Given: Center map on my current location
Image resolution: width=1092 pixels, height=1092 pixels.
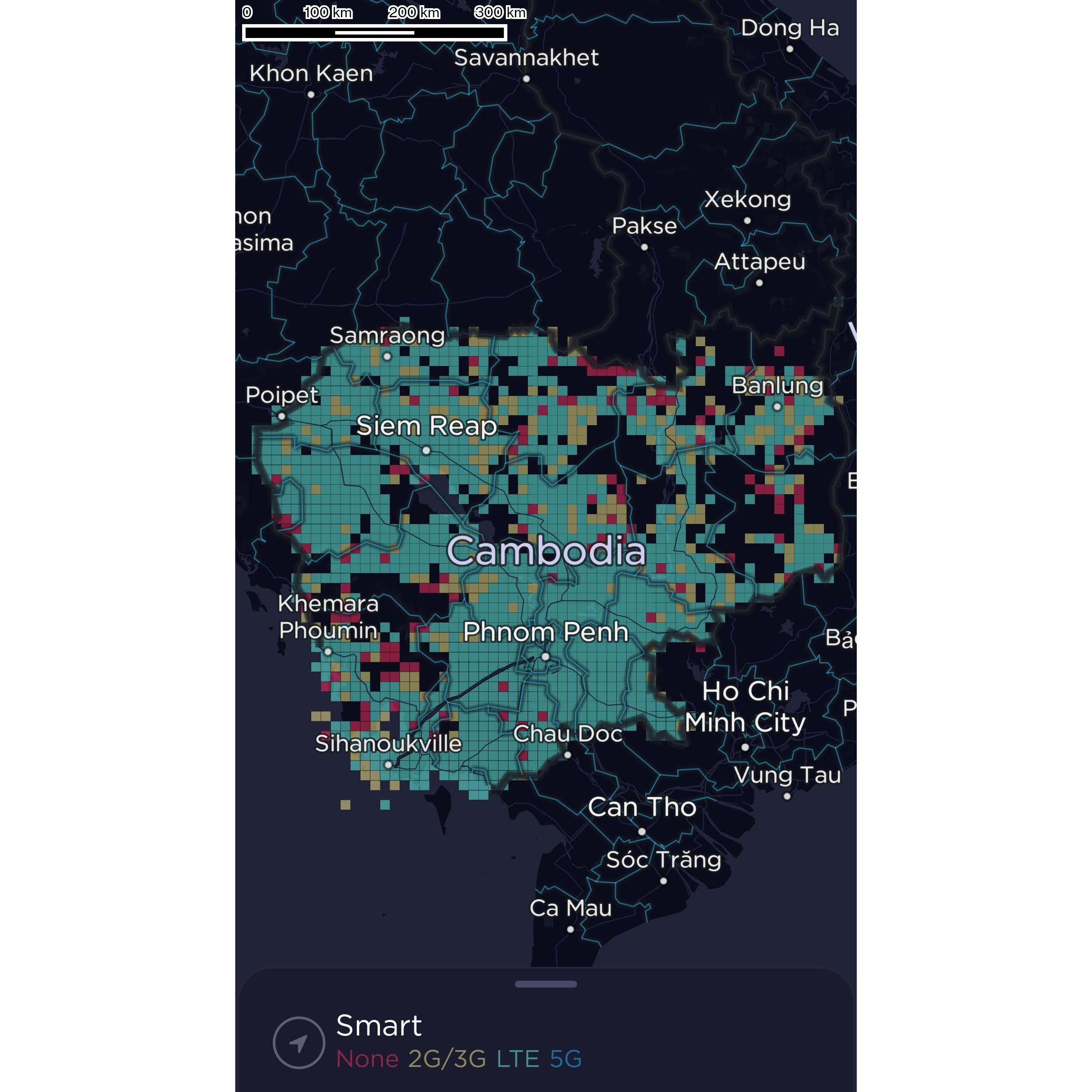Looking at the screenshot, I should point(298,1042).
